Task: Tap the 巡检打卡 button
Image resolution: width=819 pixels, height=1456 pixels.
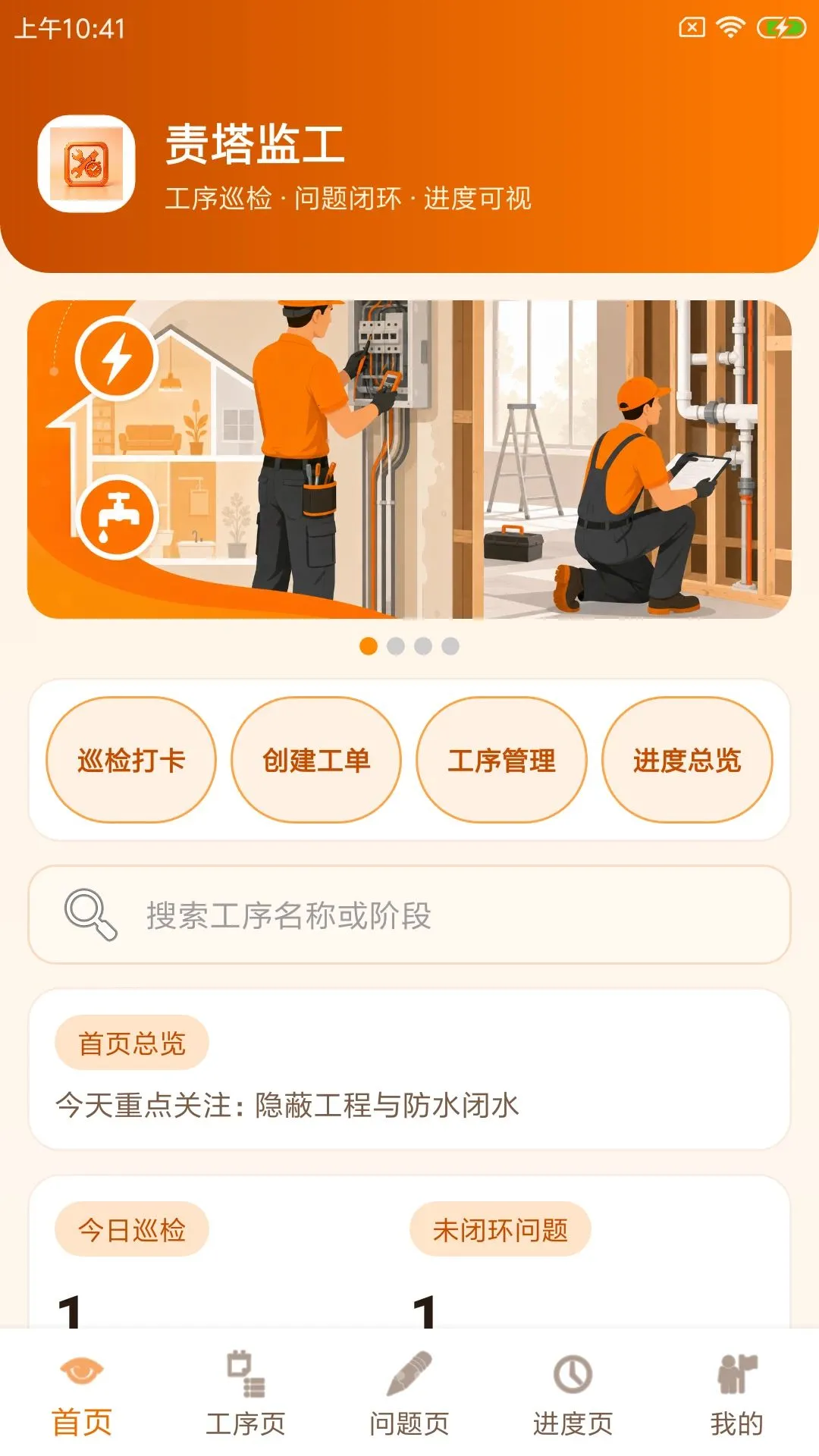Action: pyautogui.click(x=131, y=760)
